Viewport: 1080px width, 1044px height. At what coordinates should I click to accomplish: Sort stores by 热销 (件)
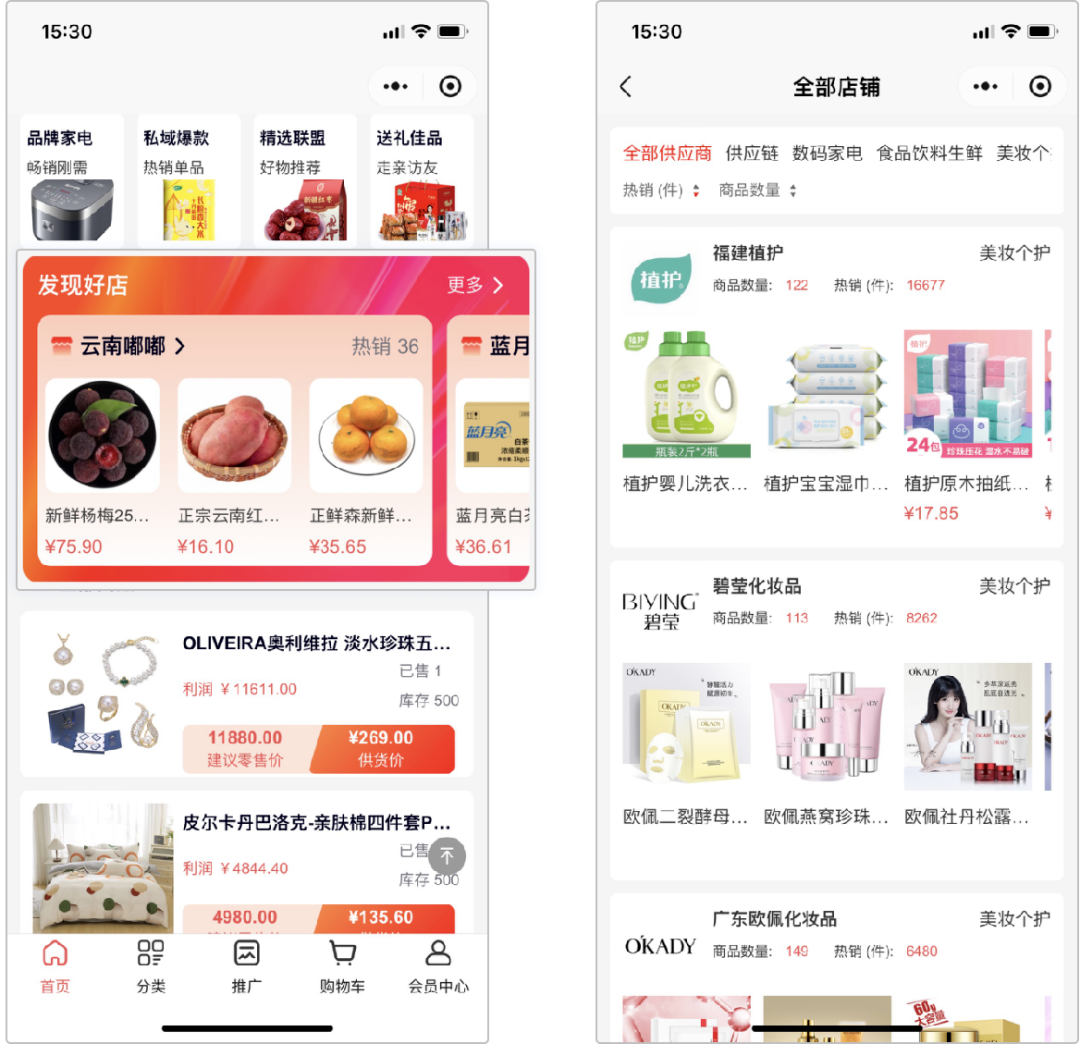pos(661,190)
